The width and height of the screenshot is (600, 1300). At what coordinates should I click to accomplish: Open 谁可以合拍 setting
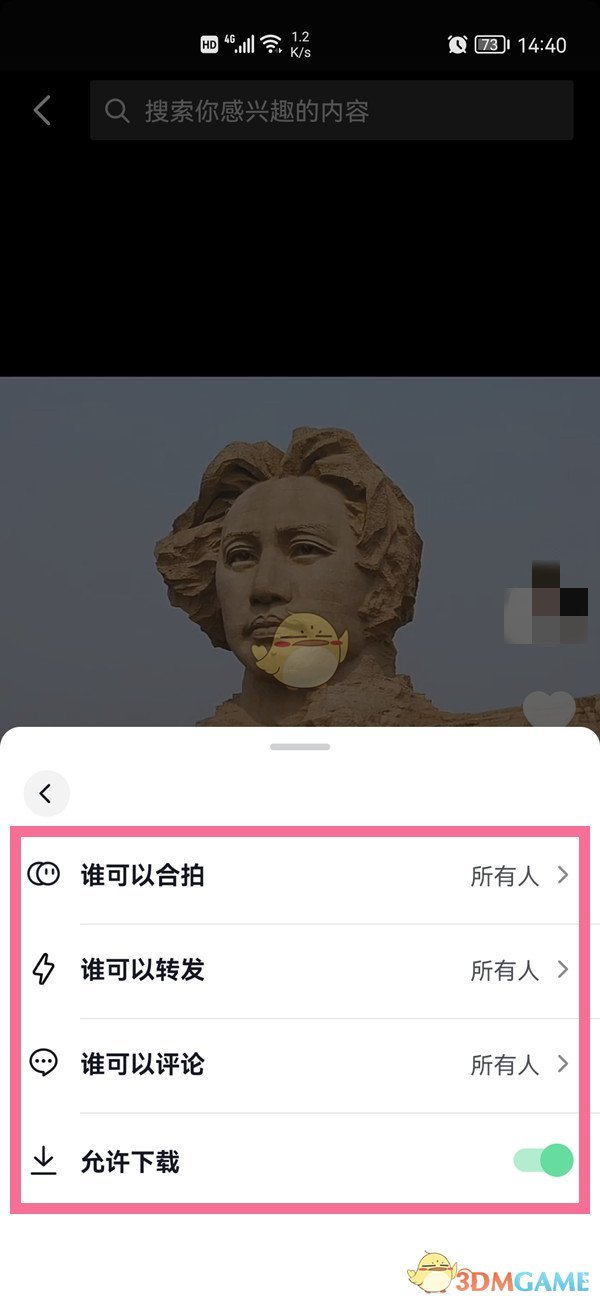tap(300, 876)
